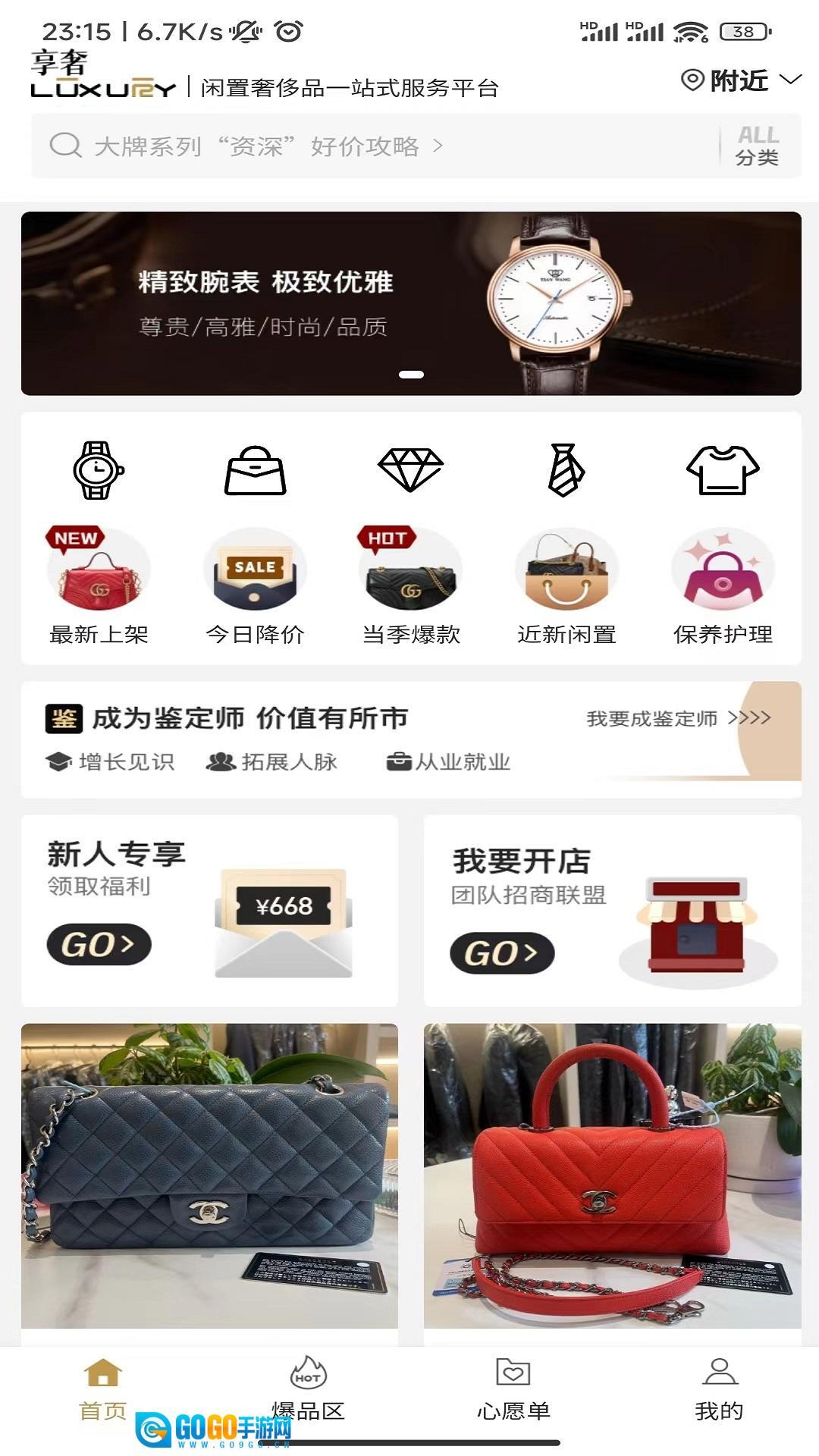Select the diamond jewelry category icon
Screen dimensions: 819x1456
click(x=410, y=470)
